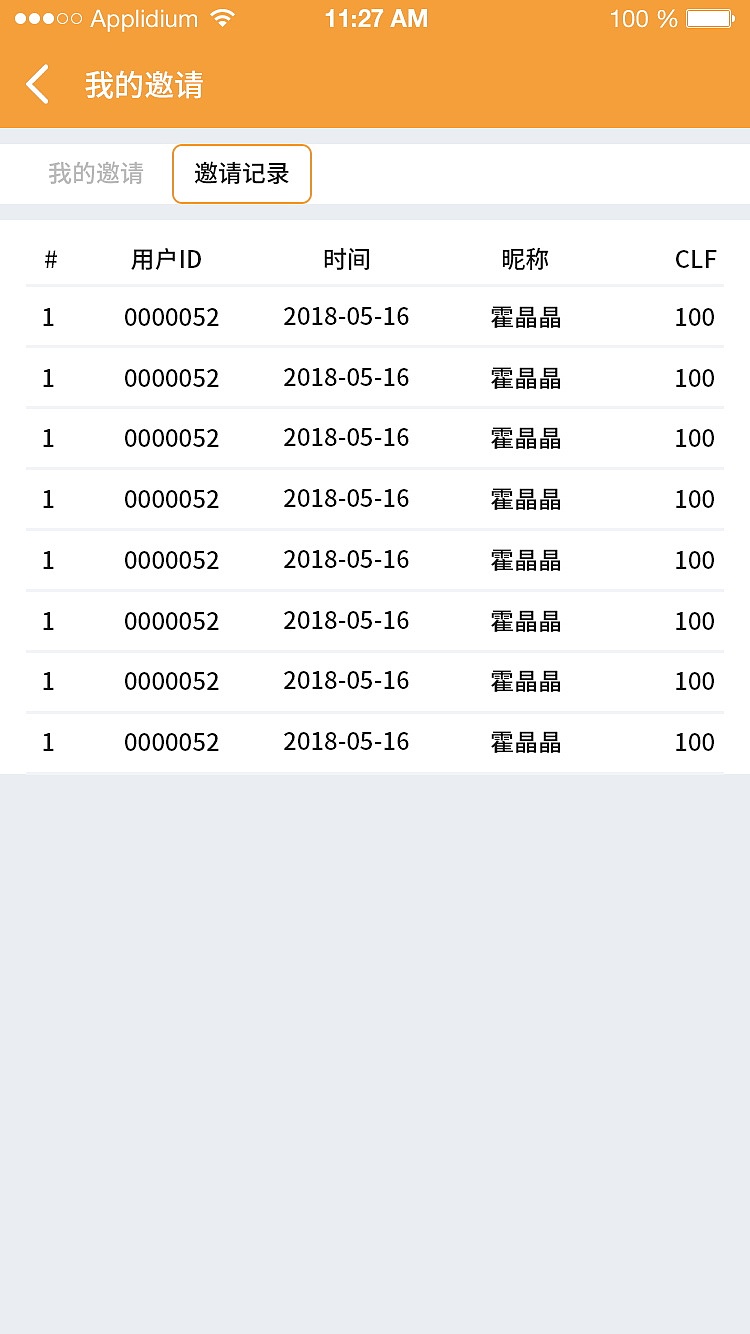Click user ID 0000052 in the first row
Image resolution: width=750 pixels, height=1334 pixels.
pos(171,317)
